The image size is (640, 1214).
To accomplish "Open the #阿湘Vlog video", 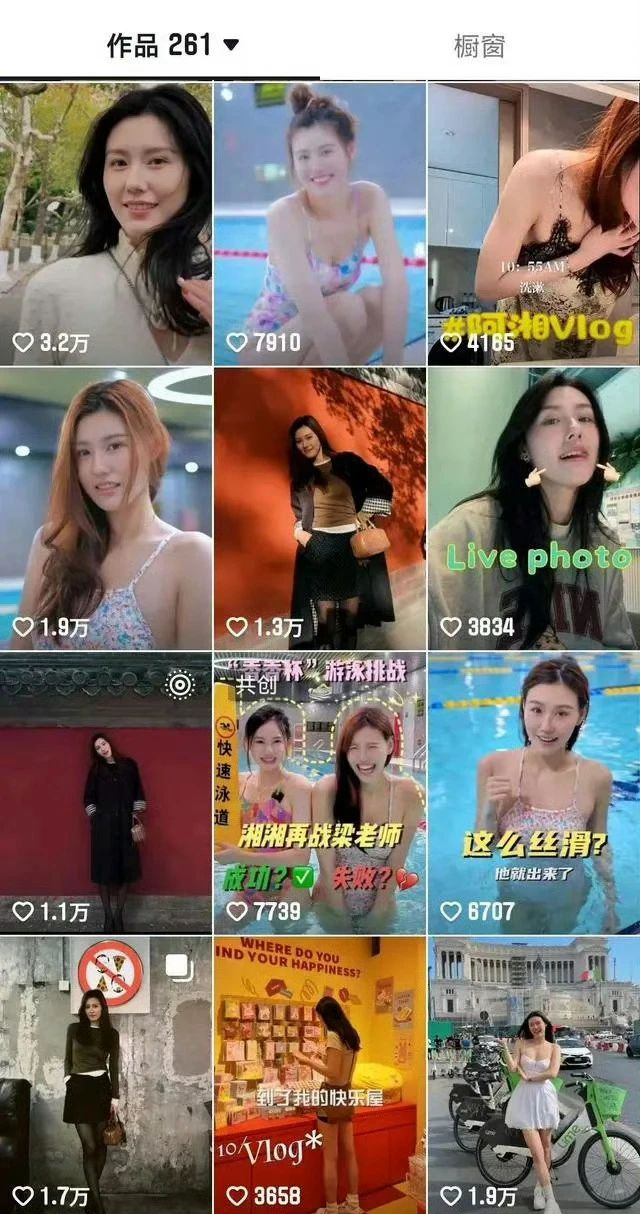I will (x=534, y=223).
